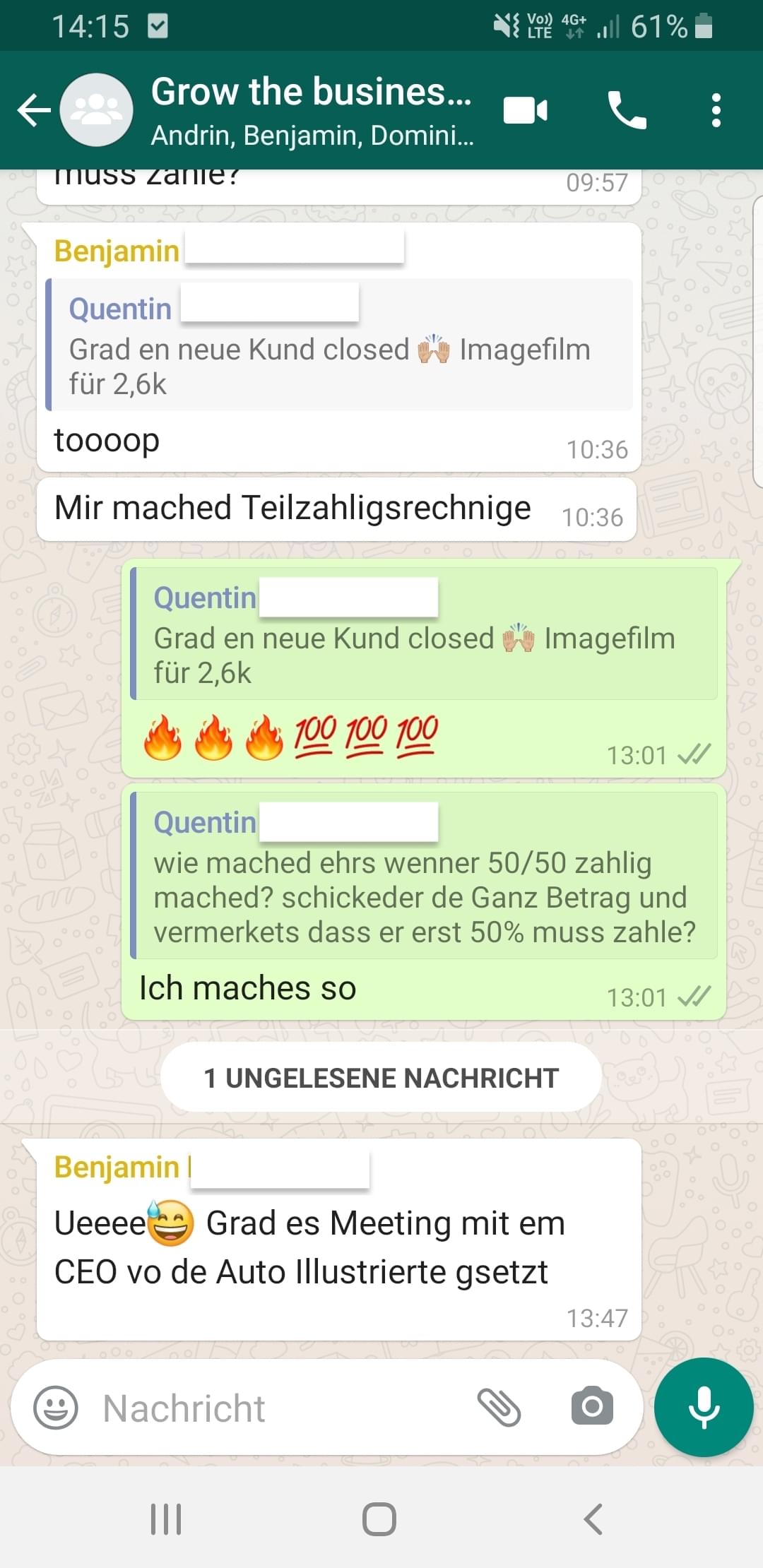Open Grow the business group info

pos(311,110)
